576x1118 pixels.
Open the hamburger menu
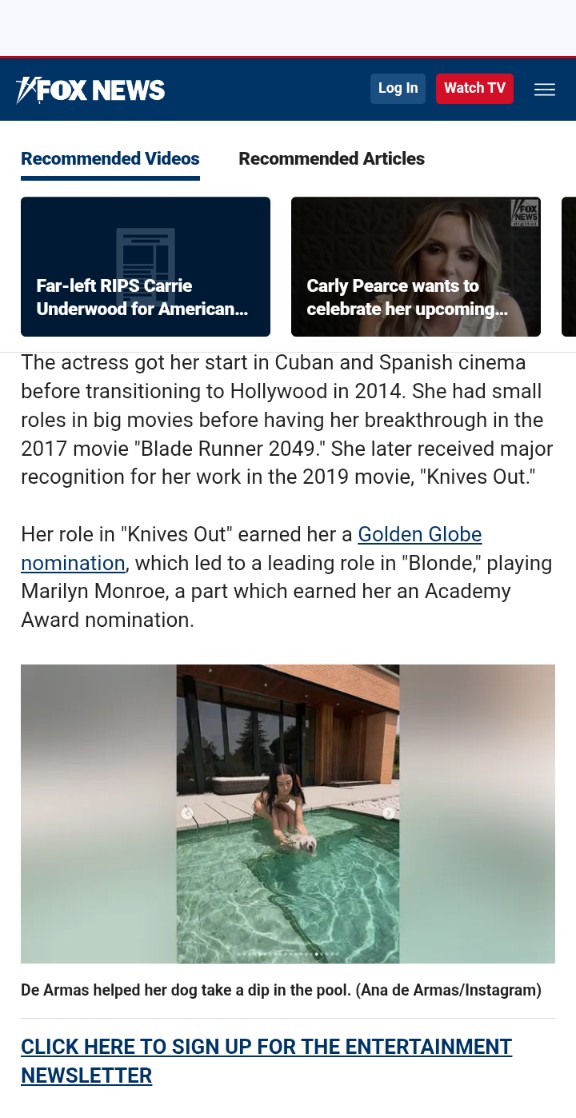point(545,89)
